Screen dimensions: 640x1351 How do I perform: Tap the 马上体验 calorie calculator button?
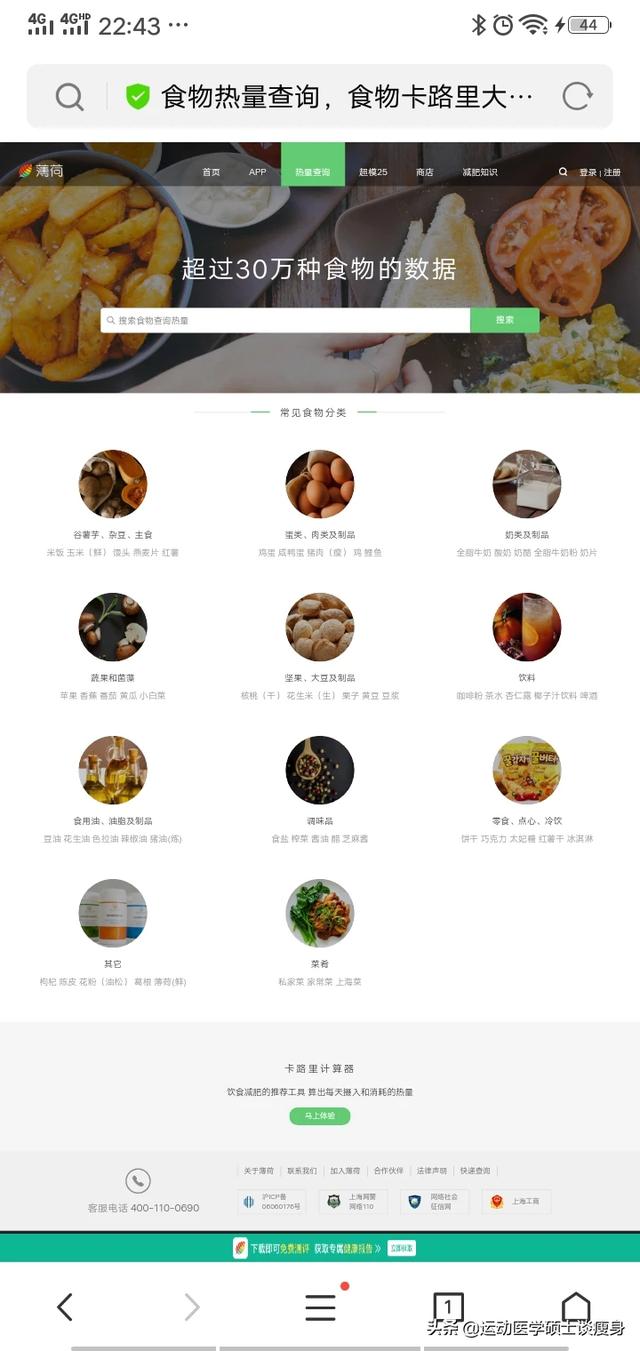[x=320, y=1115]
